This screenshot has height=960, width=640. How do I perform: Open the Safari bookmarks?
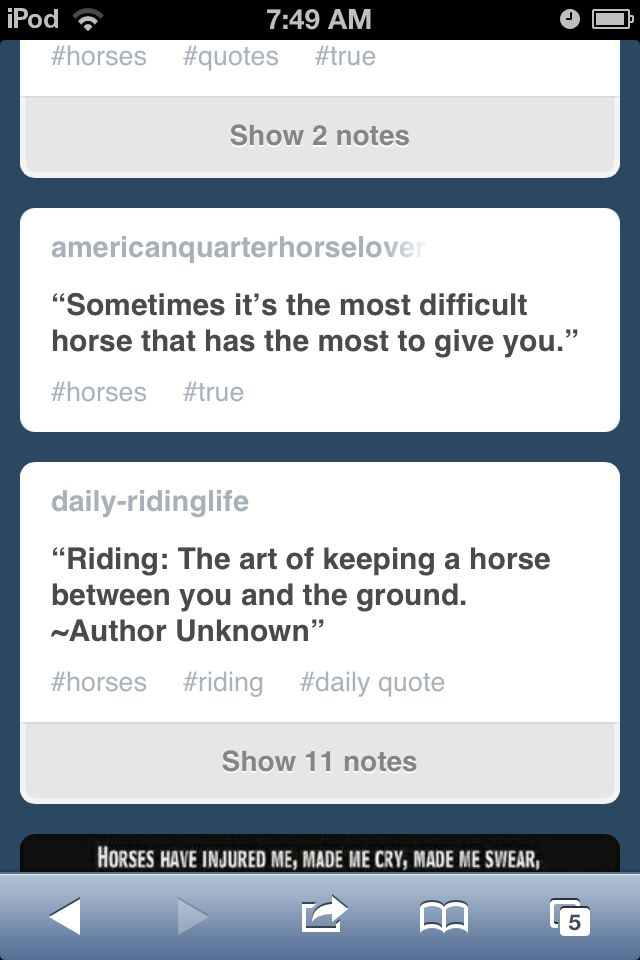tap(444, 916)
